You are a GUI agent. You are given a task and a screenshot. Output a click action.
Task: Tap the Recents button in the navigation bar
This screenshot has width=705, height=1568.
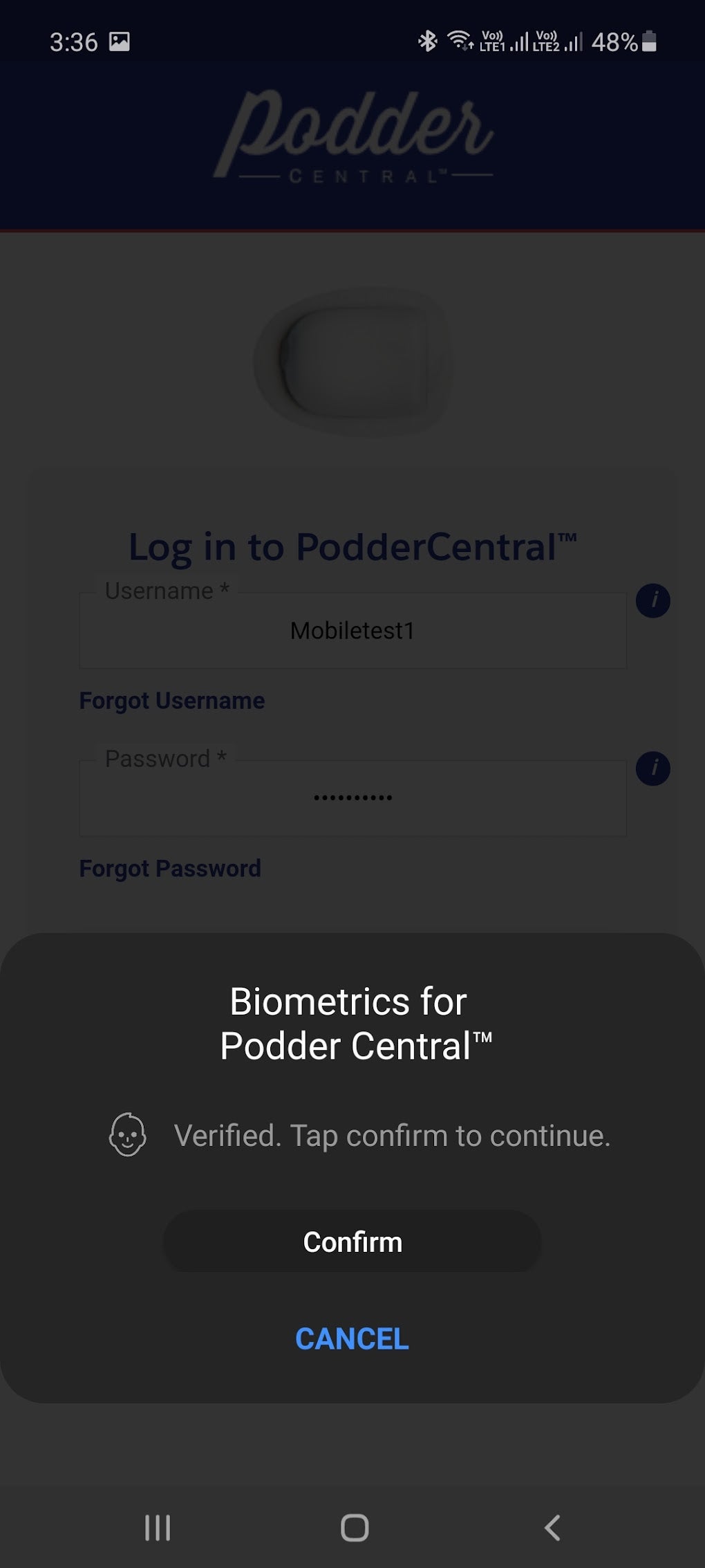pyautogui.click(x=158, y=1529)
